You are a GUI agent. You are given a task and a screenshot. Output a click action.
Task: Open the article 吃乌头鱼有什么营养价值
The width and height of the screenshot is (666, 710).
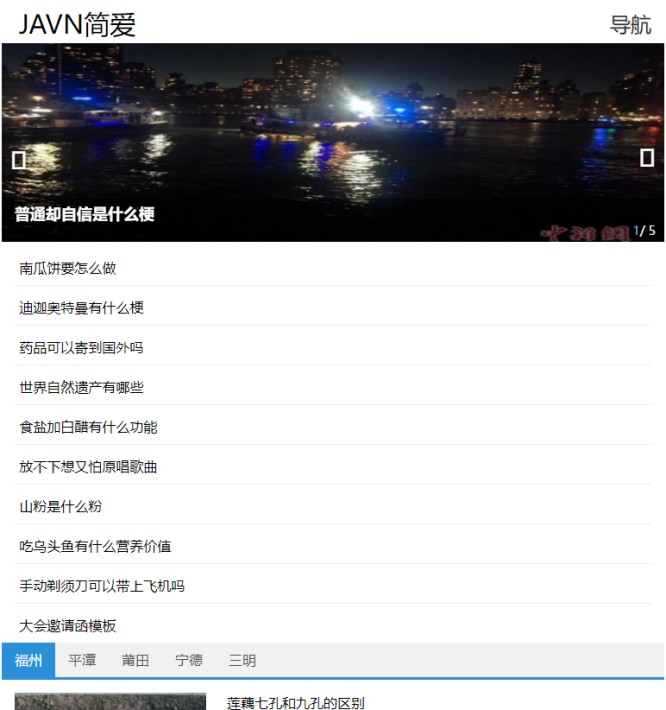95,547
